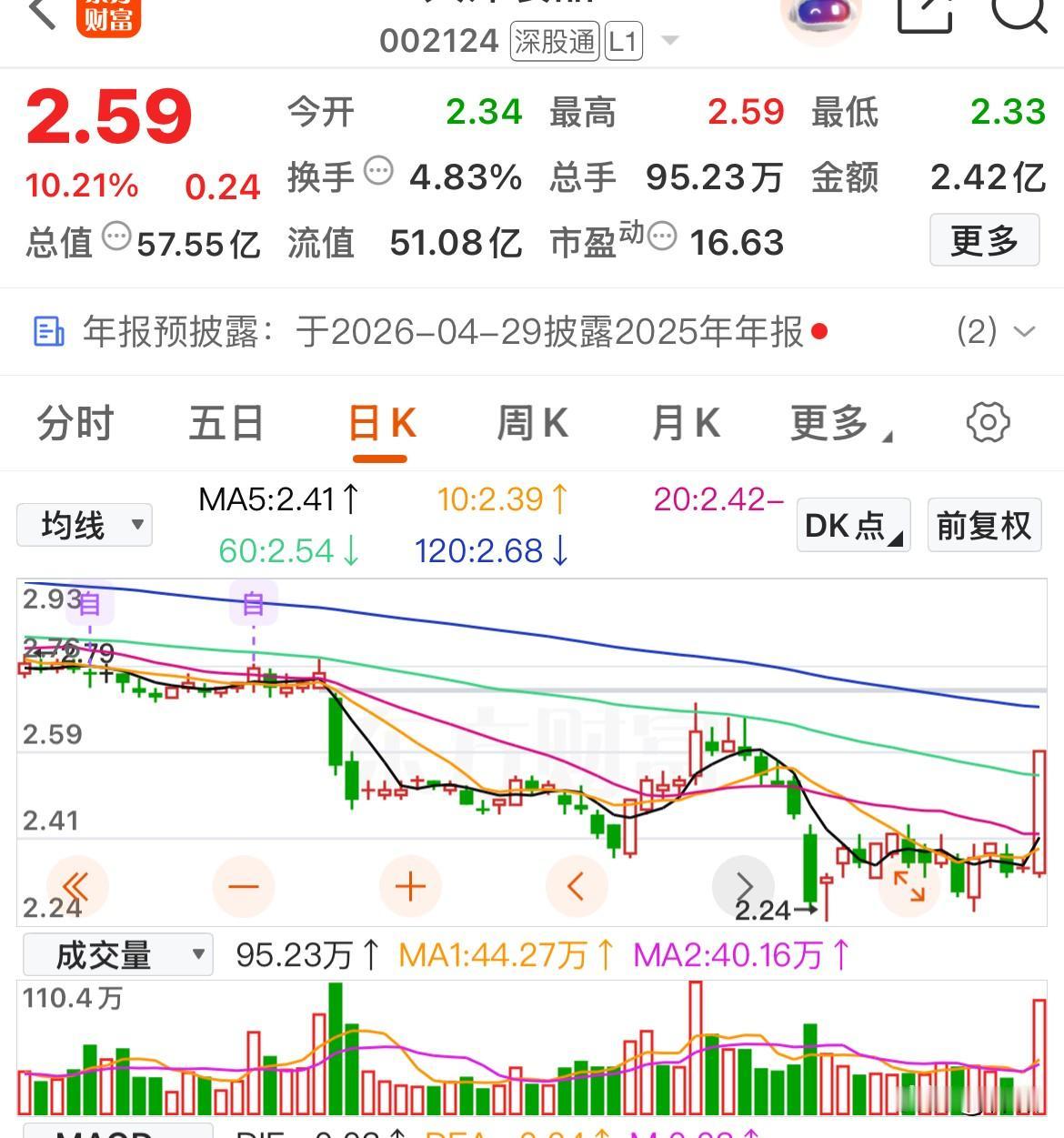Tap 更多 for more quote details

pos(984,240)
